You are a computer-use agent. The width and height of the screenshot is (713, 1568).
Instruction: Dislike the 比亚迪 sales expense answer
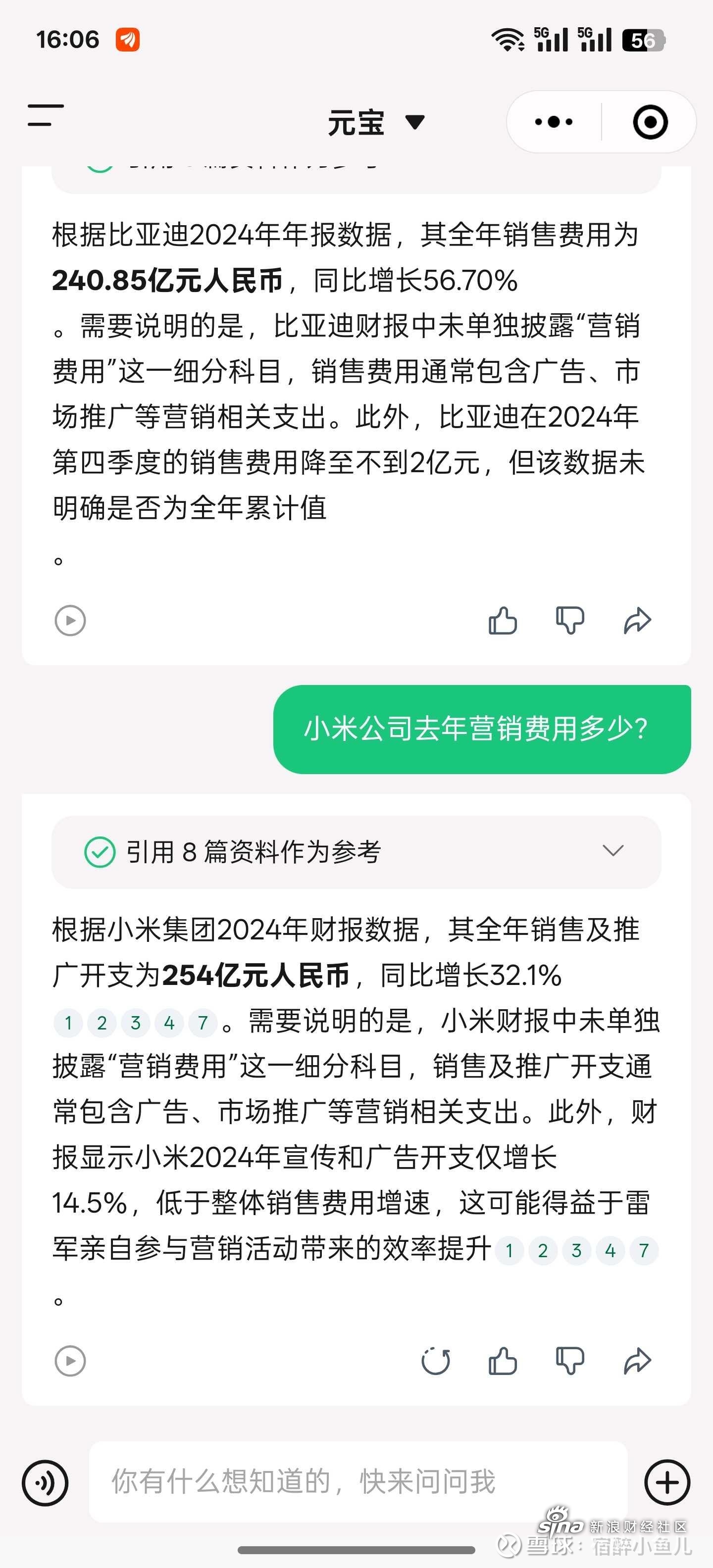(570, 621)
